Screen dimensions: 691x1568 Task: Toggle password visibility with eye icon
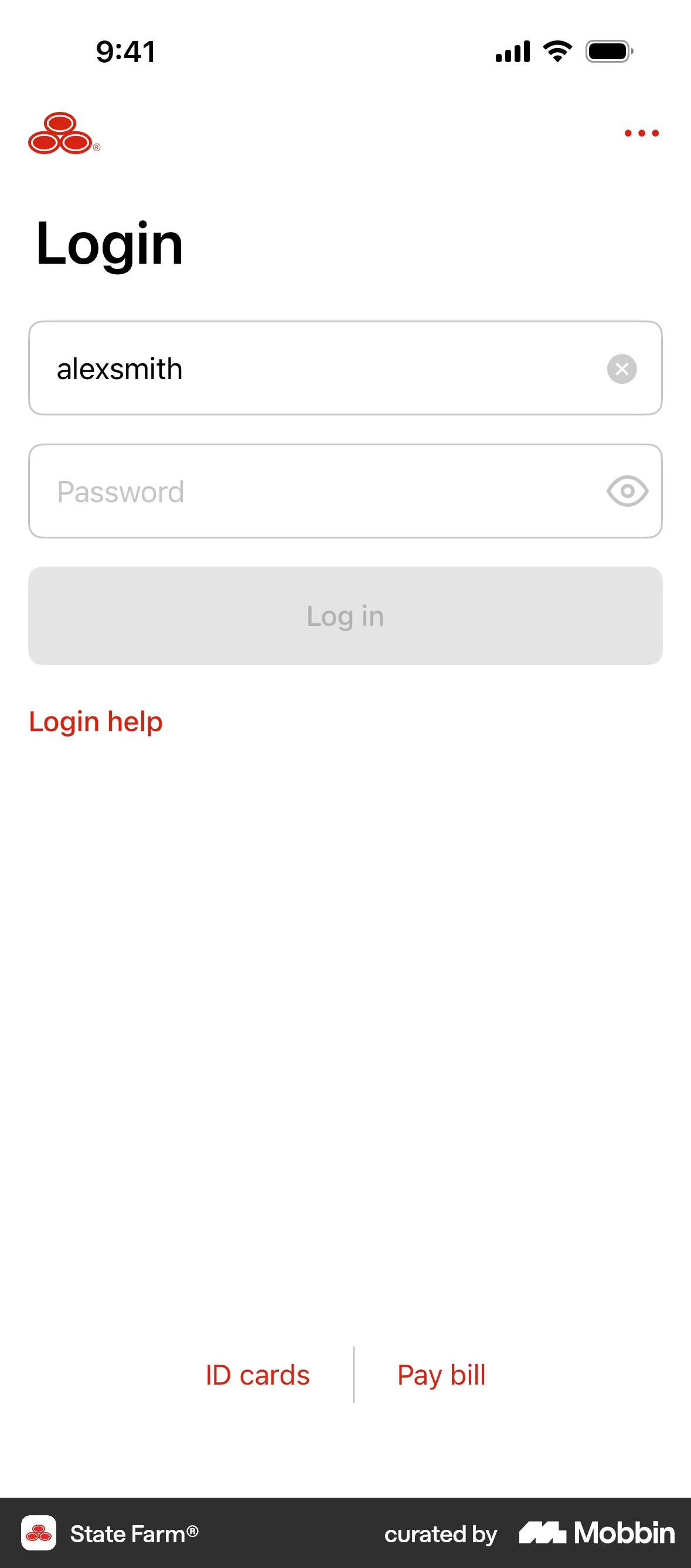coord(627,490)
